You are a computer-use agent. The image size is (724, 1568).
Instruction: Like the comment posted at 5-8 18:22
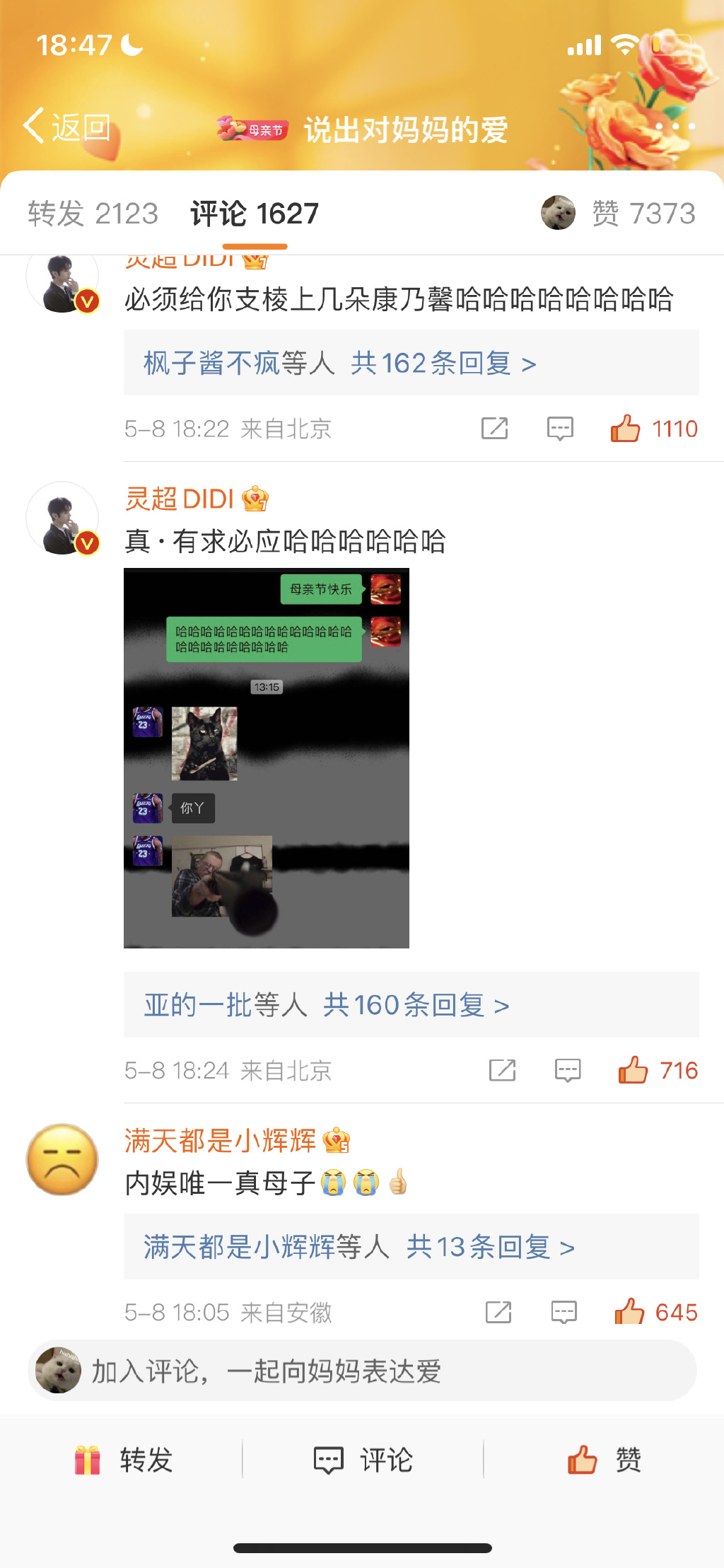[625, 429]
